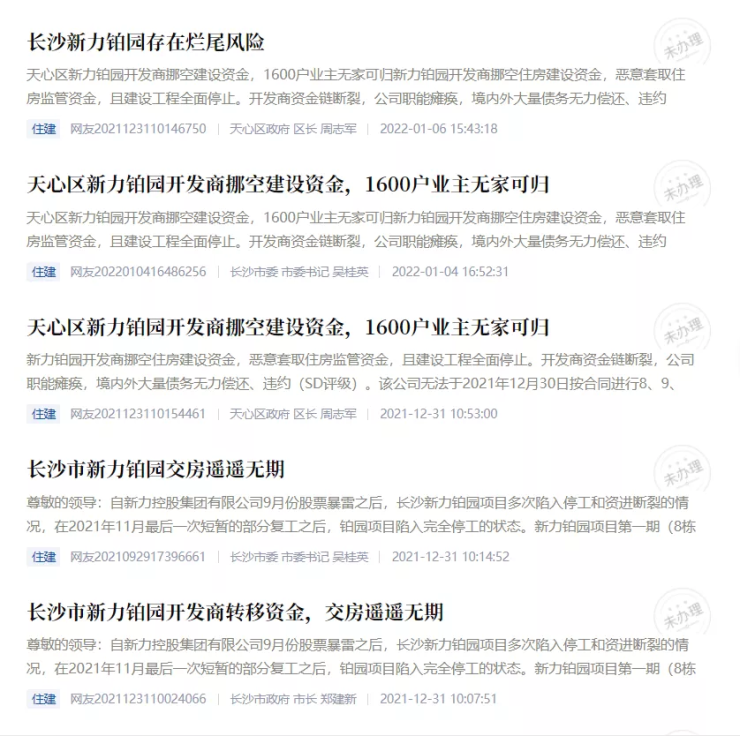Open the post 长沙市新力铂园开发商转移资金，交房遥遥无期

[x=235, y=612]
